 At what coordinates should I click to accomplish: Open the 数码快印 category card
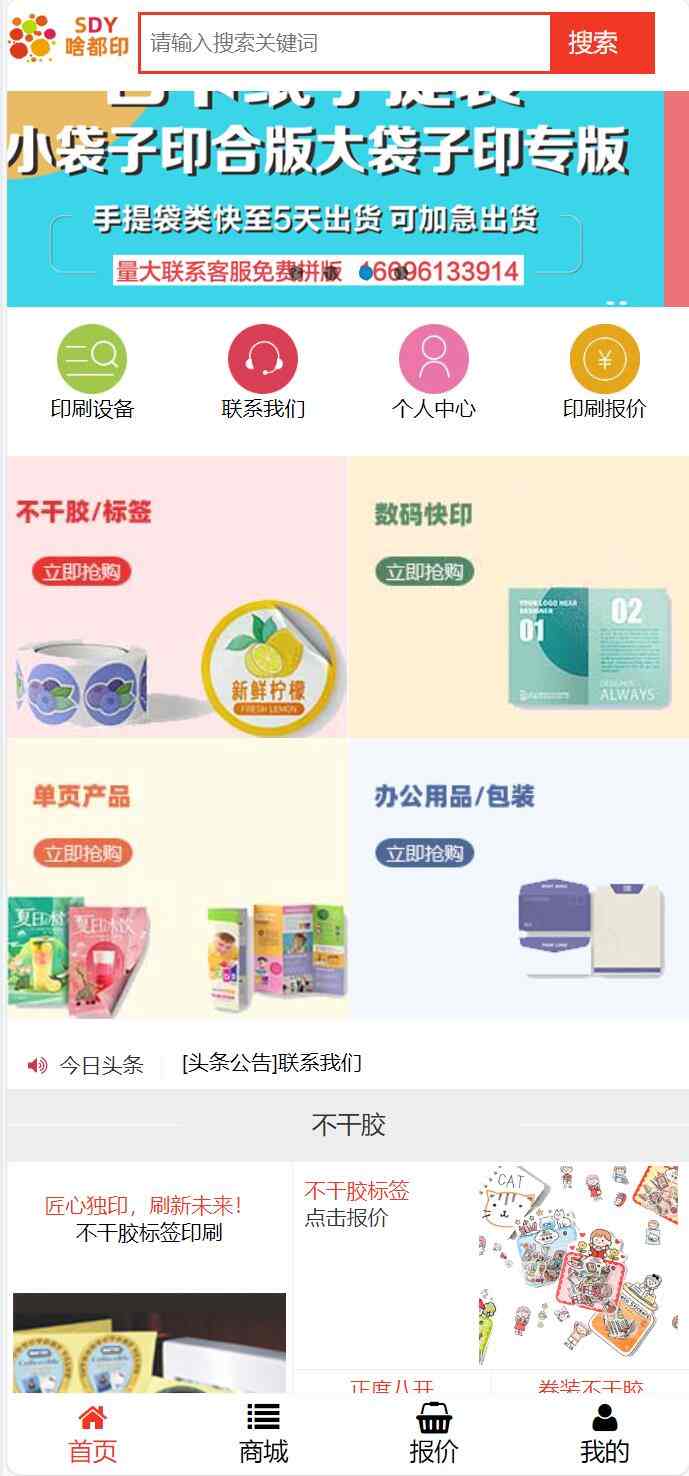pos(518,598)
